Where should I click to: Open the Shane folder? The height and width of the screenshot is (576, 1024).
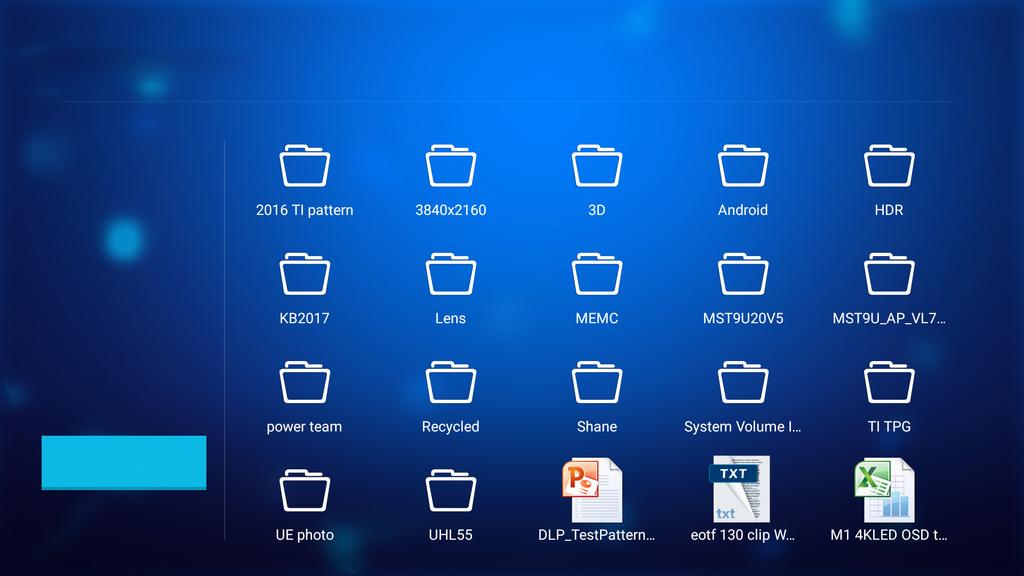tap(597, 383)
